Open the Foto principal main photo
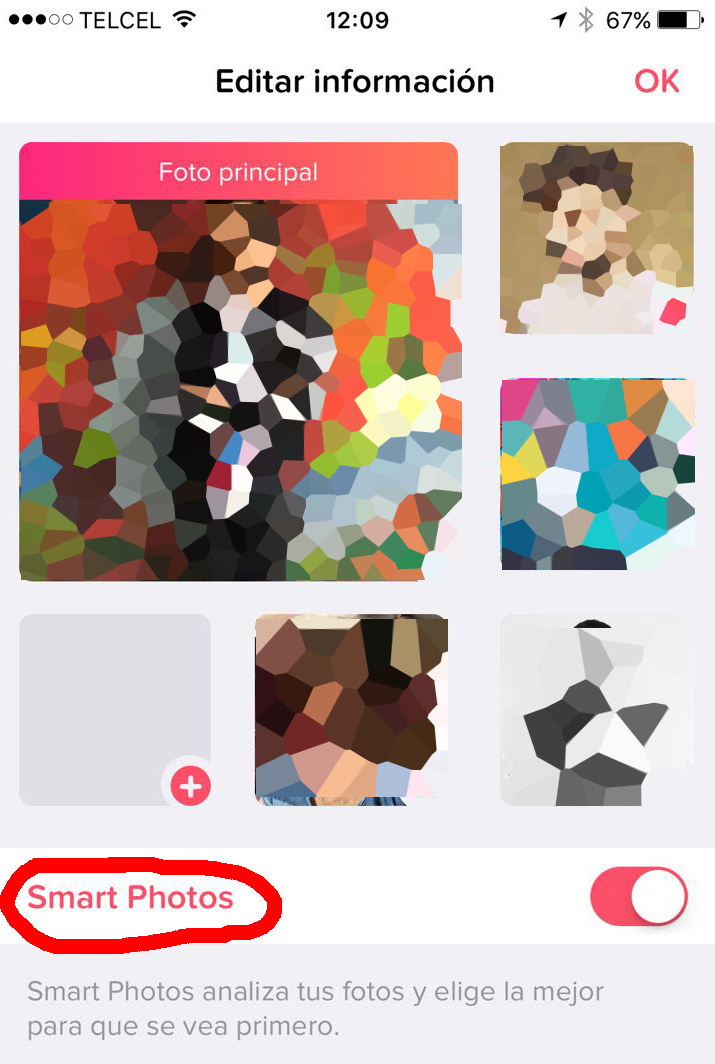Screen dimensions: 715x1064 click(x=239, y=380)
